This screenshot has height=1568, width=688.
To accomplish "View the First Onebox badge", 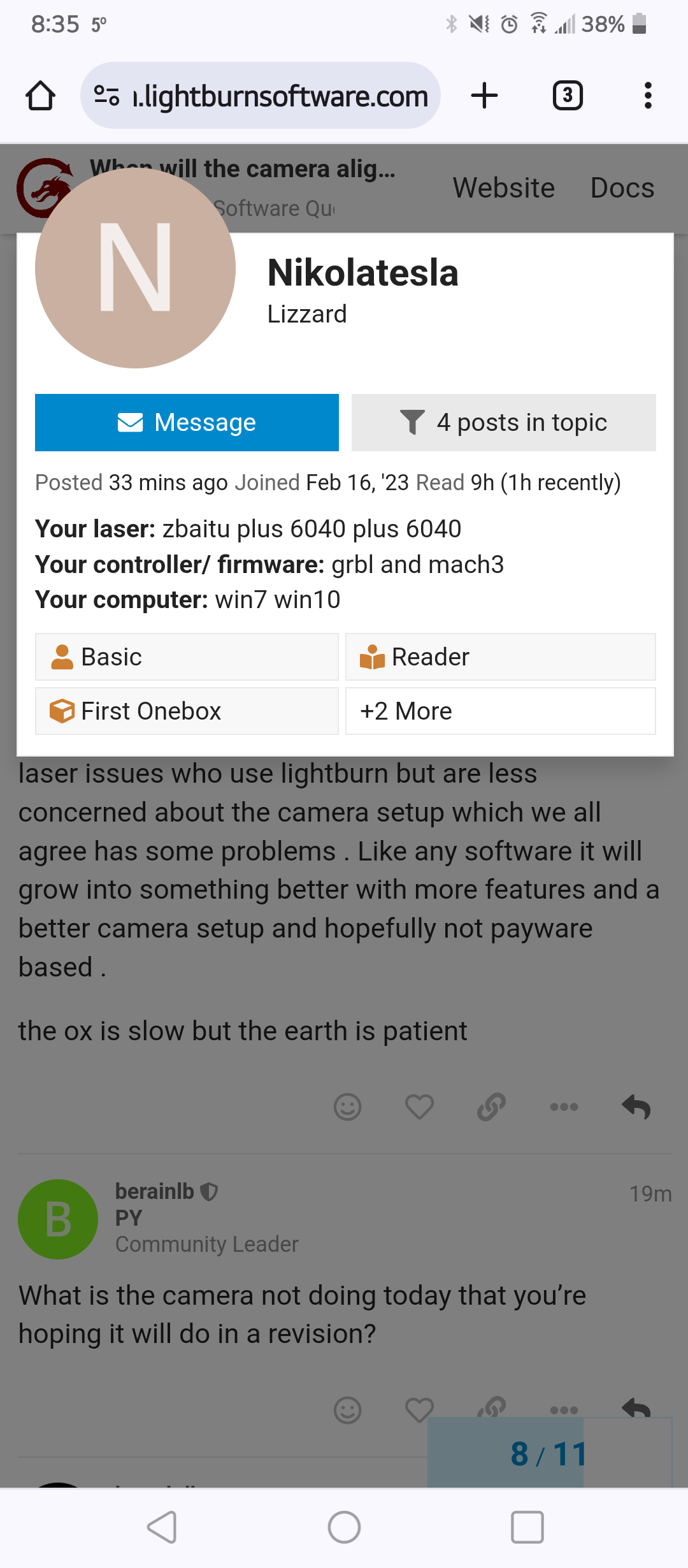I will (187, 711).
